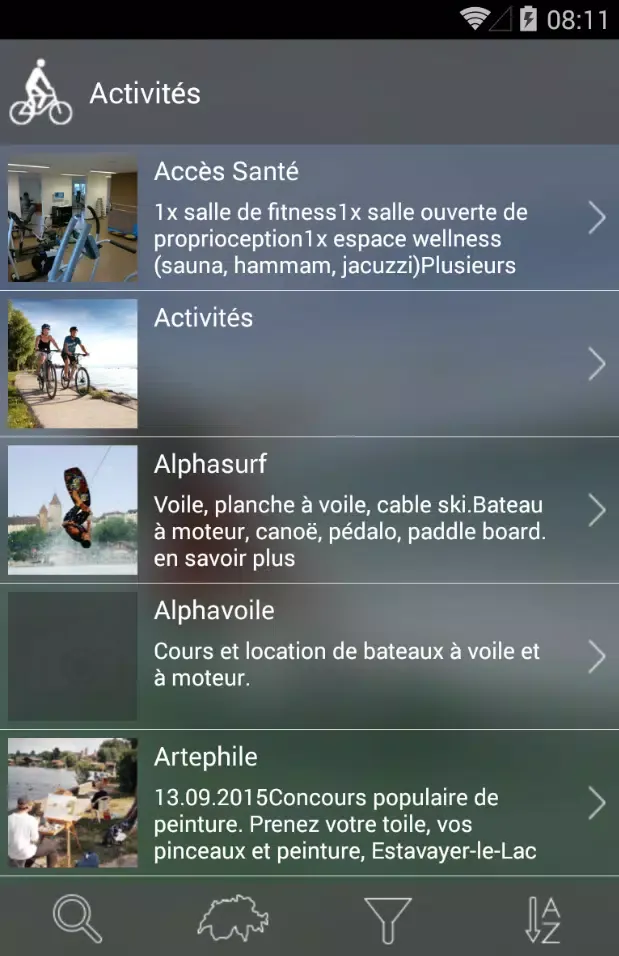Open the Accès Santé entry
Image resolution: width=619 pixels, height=956 pixels.
[309, 218]
